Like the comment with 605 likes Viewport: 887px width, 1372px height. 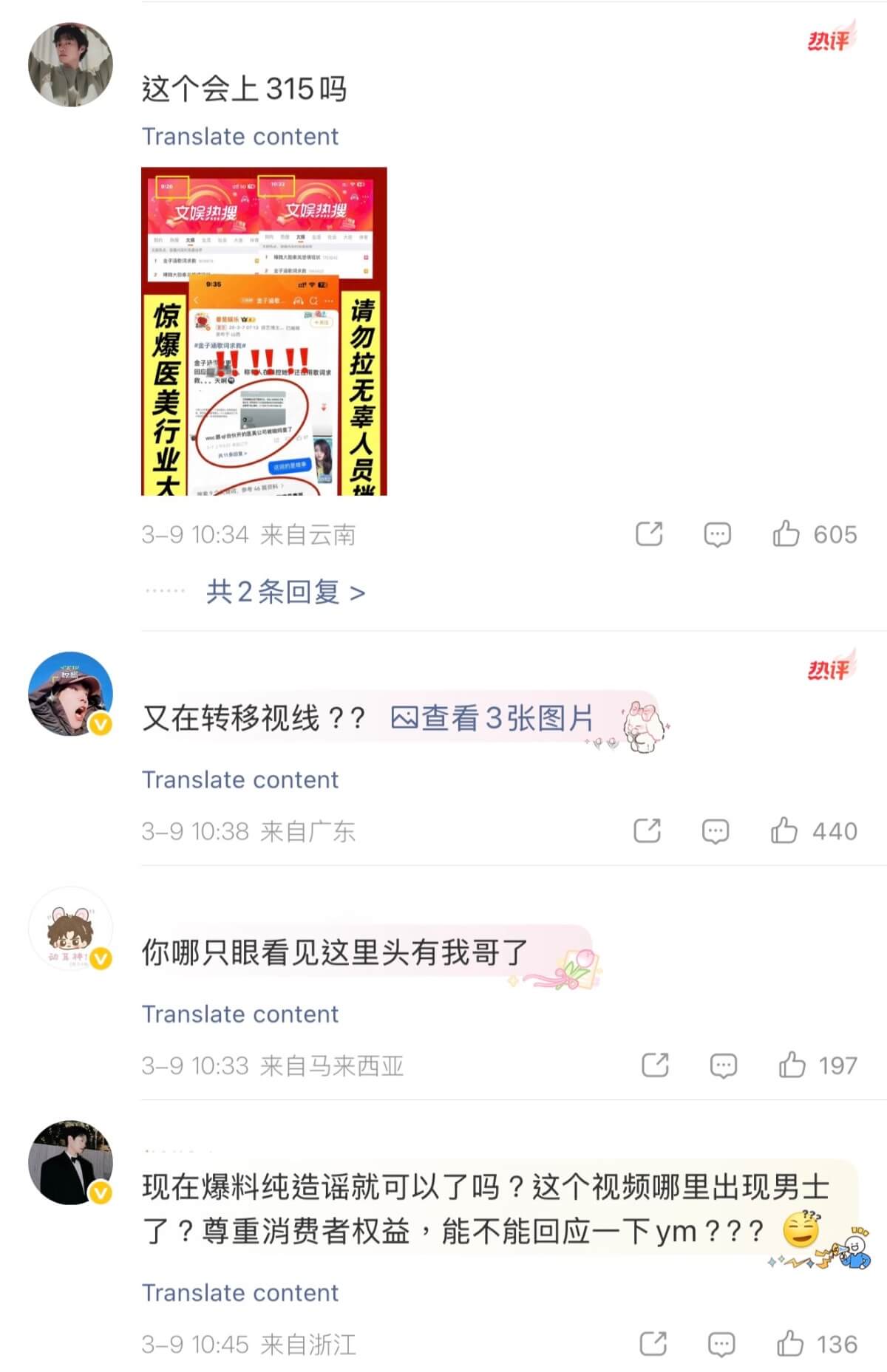pyautogui.click(x=786, y=533)
